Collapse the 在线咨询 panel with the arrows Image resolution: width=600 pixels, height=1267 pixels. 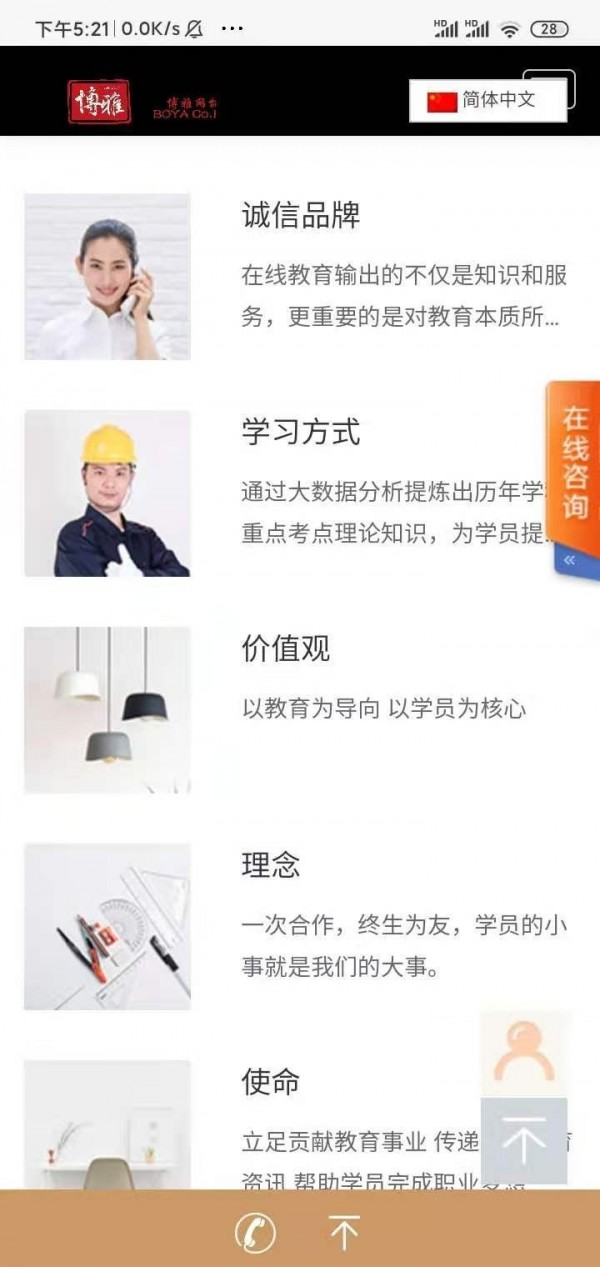pyautogui.click(x=570, y=560)
